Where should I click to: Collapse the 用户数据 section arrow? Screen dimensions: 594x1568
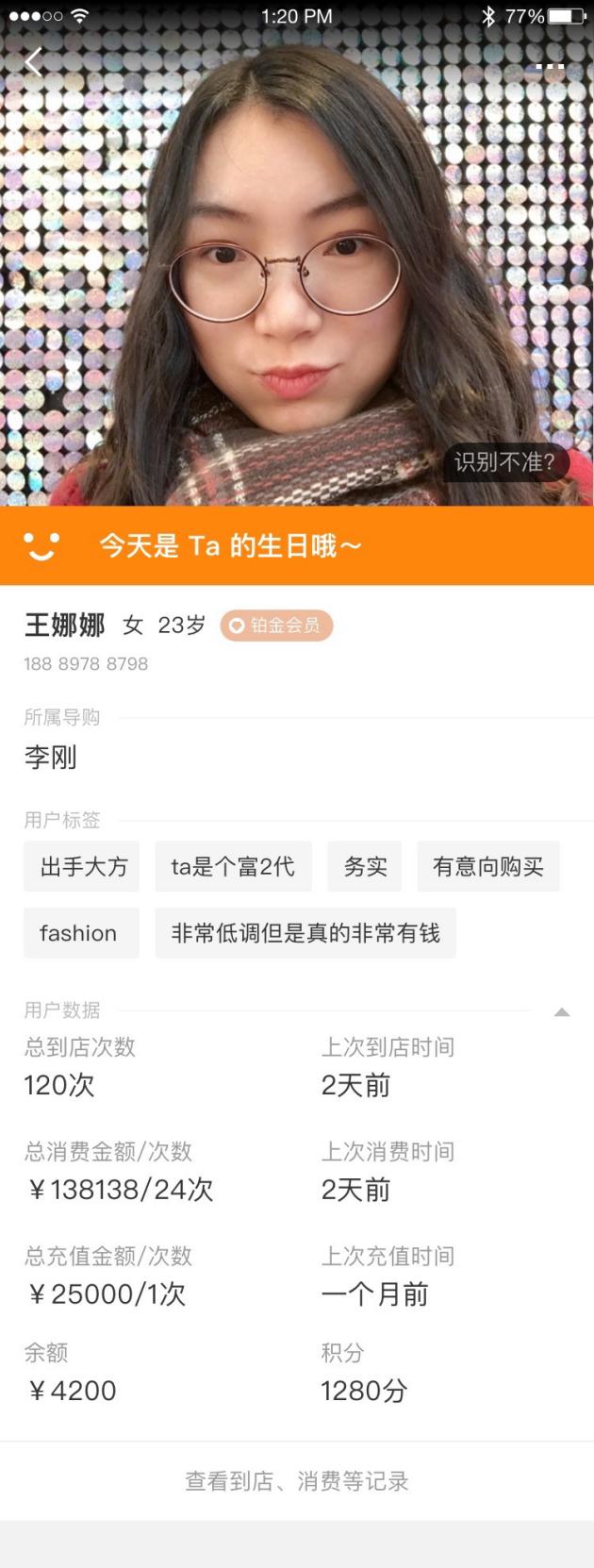[x=562, y=1012]
